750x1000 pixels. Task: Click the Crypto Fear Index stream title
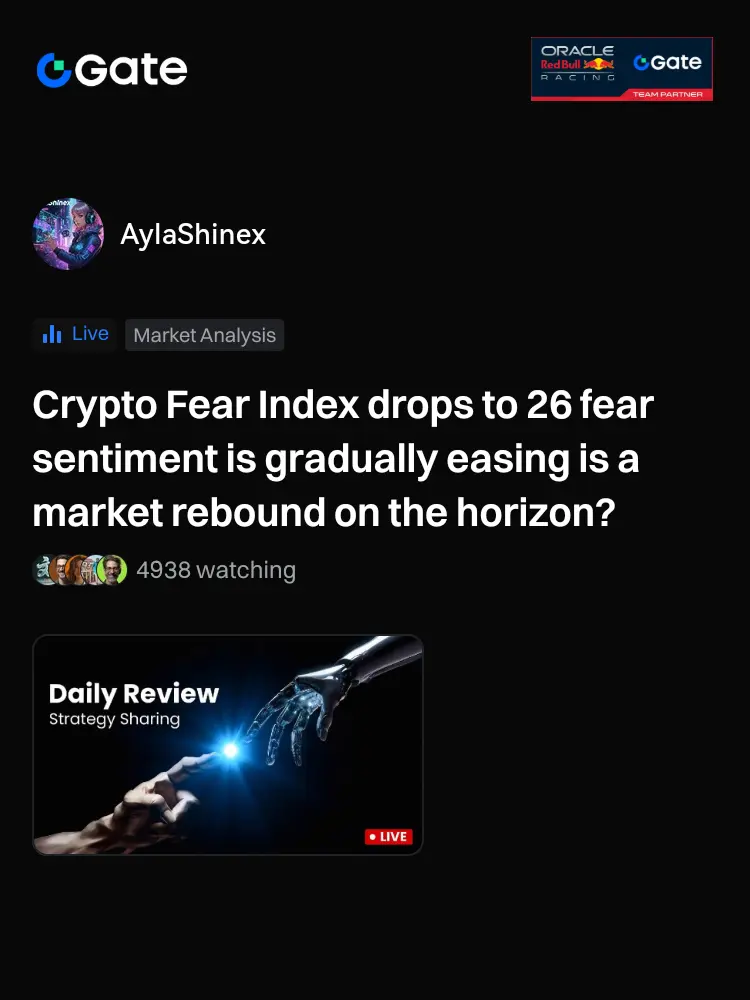click(x=342, y=458)
